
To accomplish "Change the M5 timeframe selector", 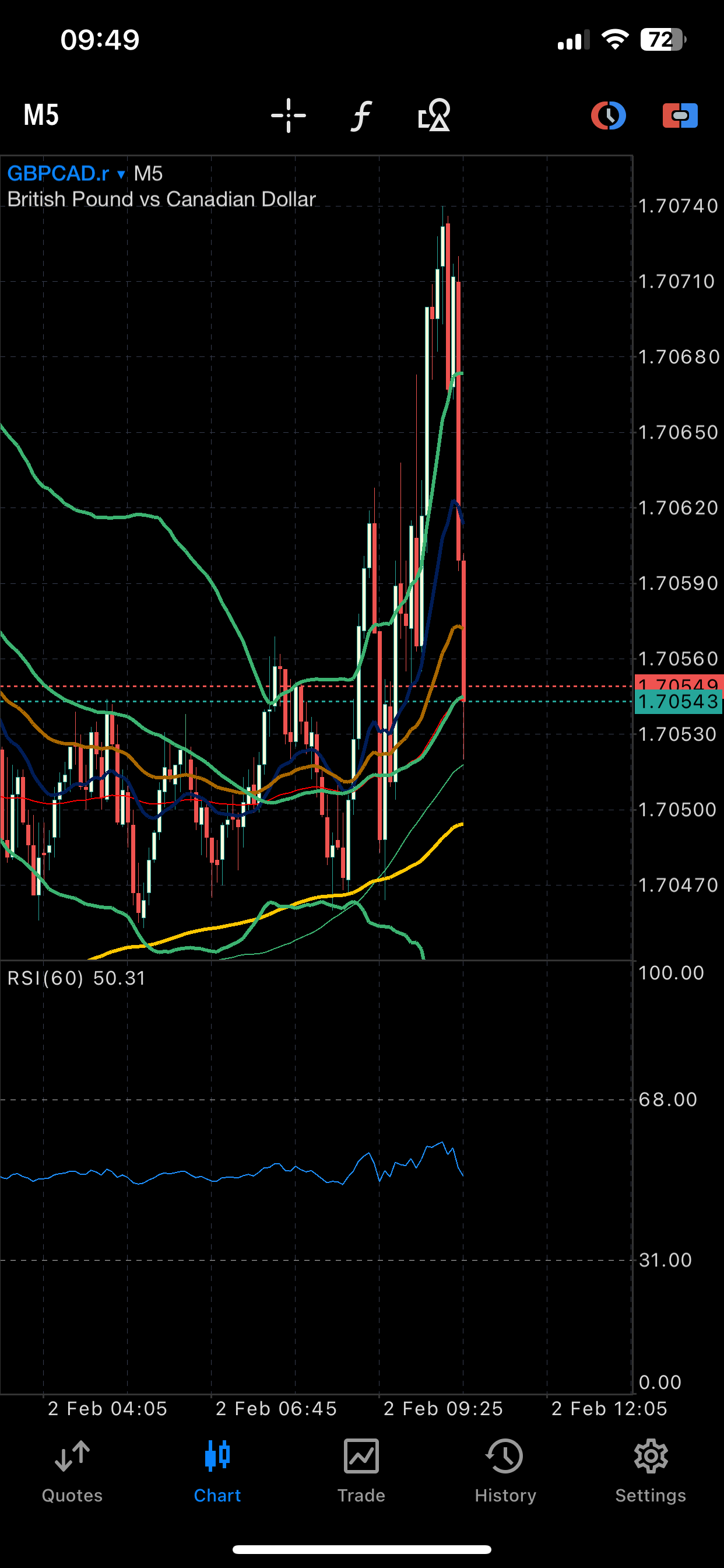I will point(41,114).
